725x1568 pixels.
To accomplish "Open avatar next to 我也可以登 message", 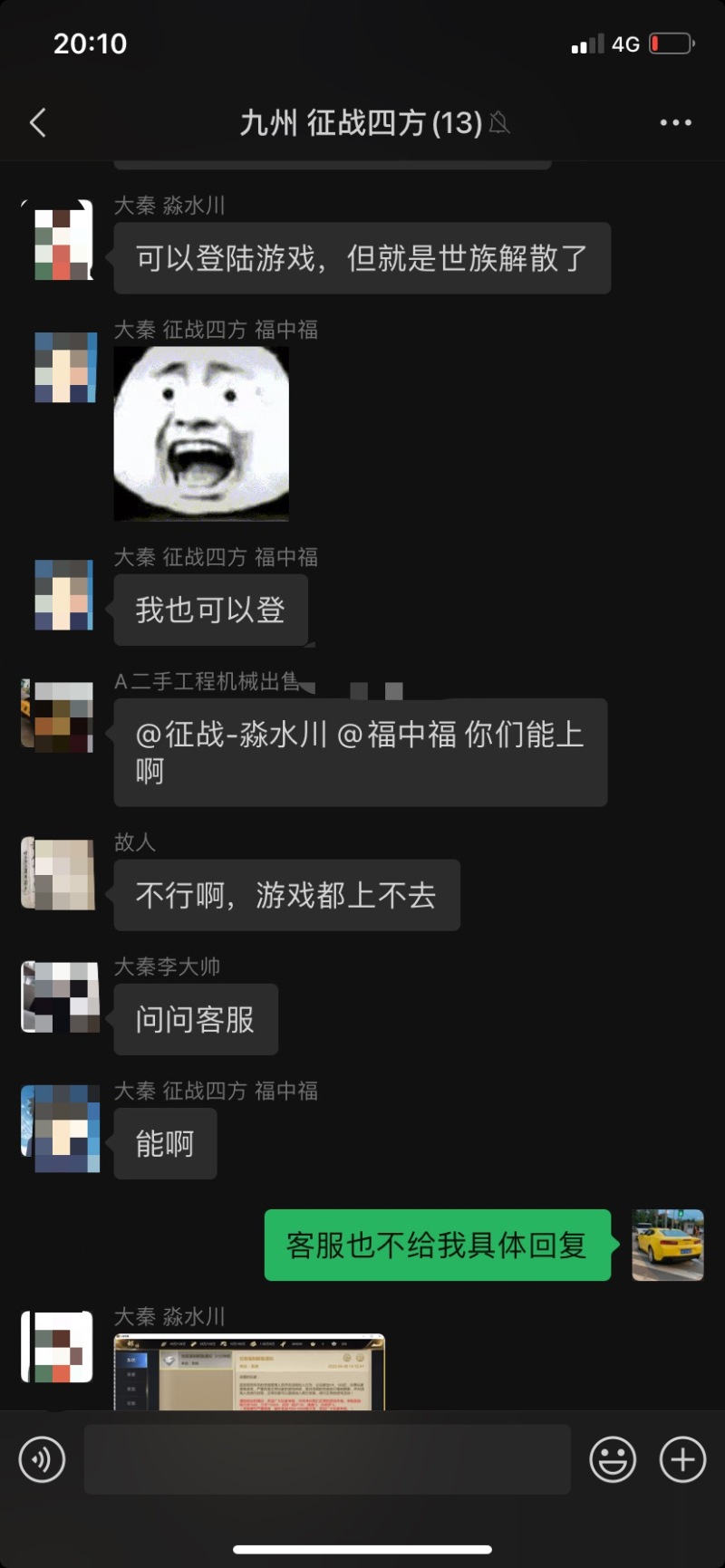I will [x=63, y=594].
